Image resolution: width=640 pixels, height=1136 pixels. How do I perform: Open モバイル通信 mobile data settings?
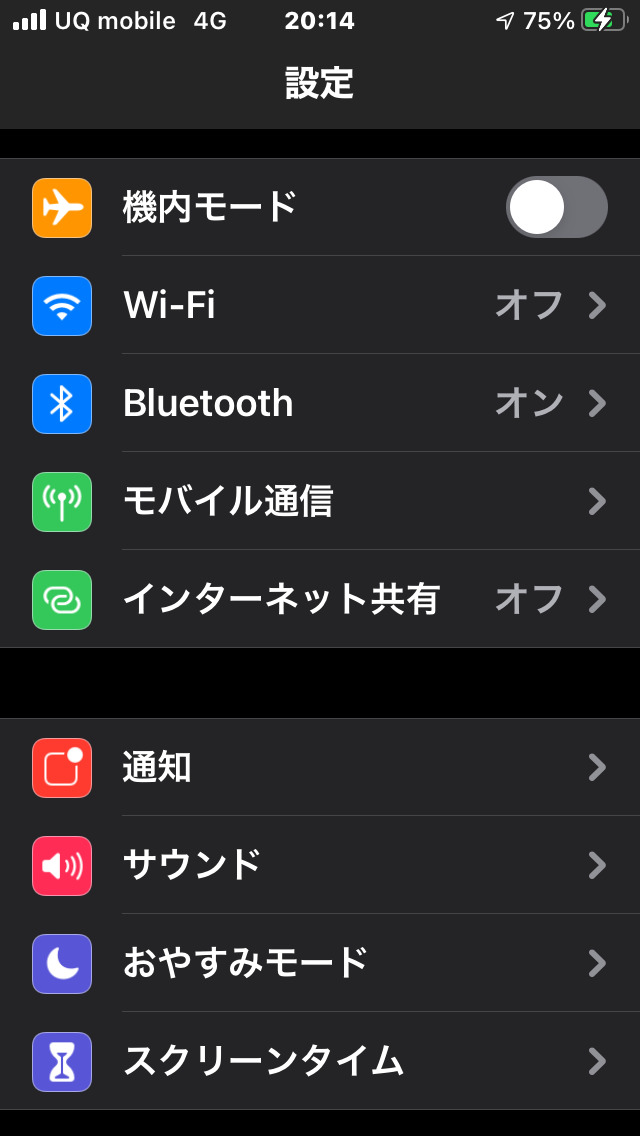point(320,501)
